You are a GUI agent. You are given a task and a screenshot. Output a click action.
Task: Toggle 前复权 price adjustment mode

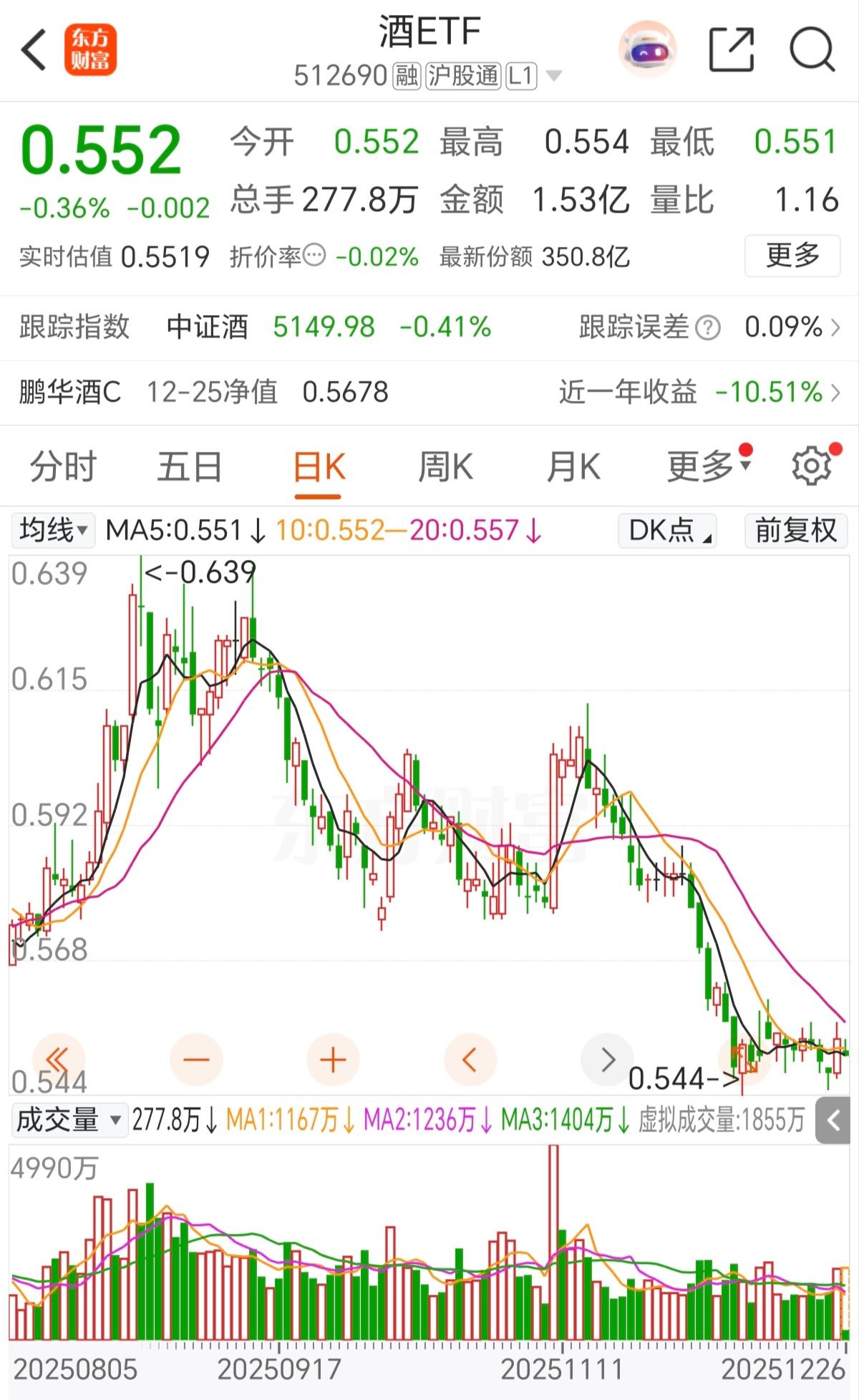(x=793, y=530)
